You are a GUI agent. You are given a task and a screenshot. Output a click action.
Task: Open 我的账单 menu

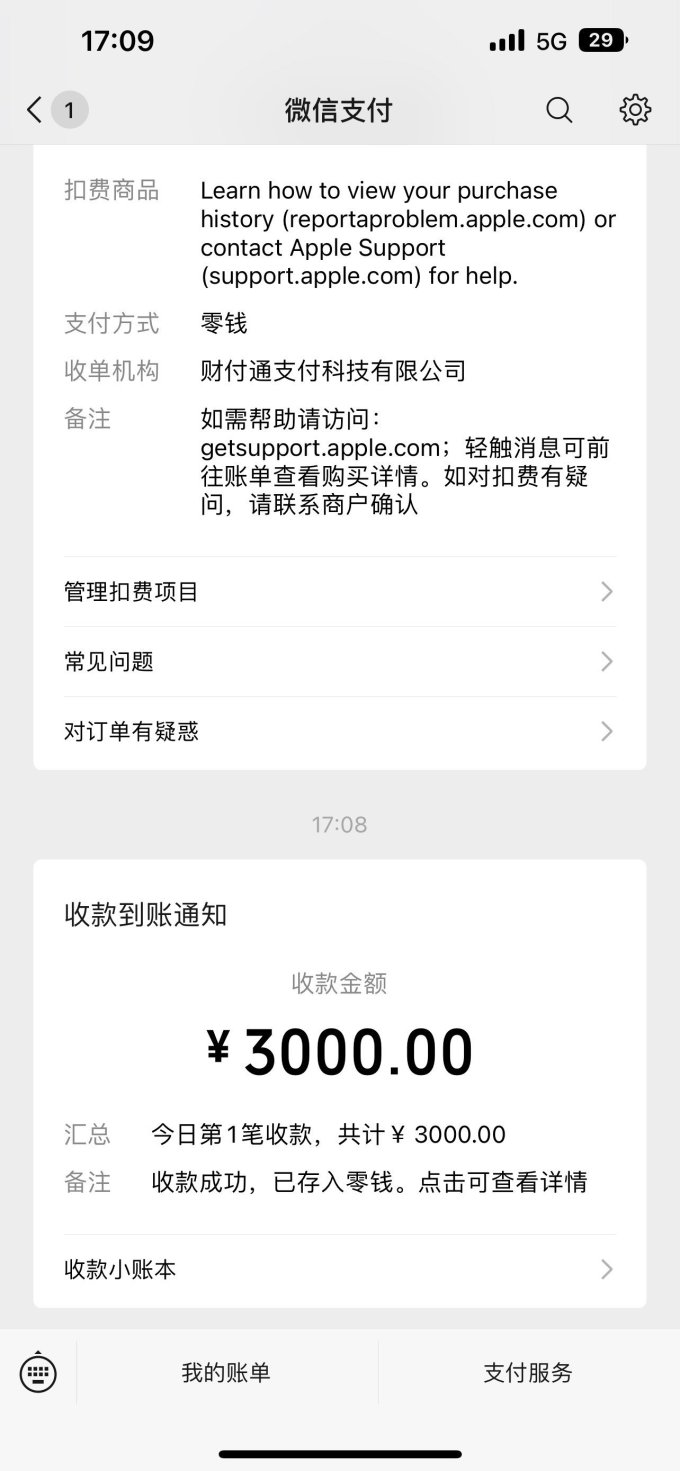(226, 1373)
